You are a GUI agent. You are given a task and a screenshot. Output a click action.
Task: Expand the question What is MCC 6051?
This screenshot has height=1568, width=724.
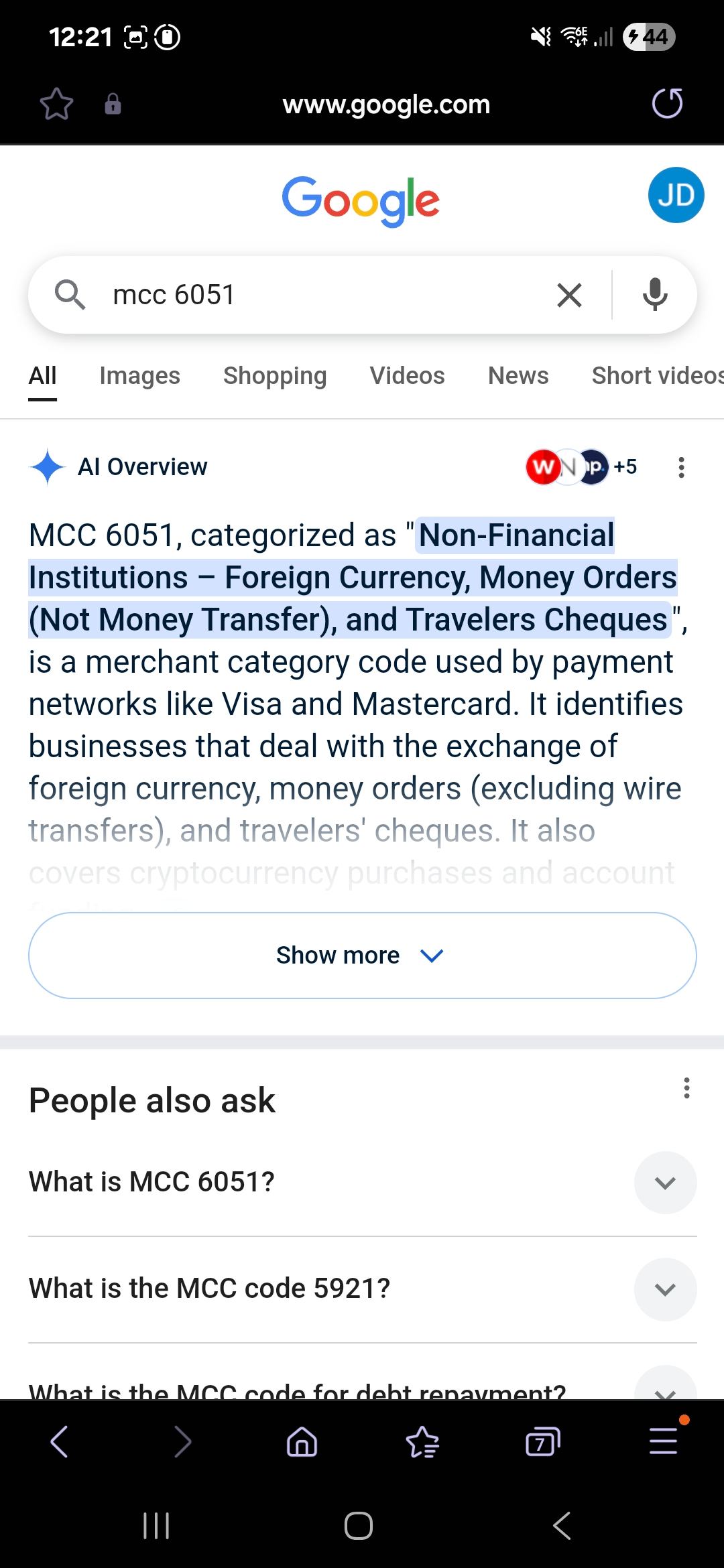tap(665, 1183)
